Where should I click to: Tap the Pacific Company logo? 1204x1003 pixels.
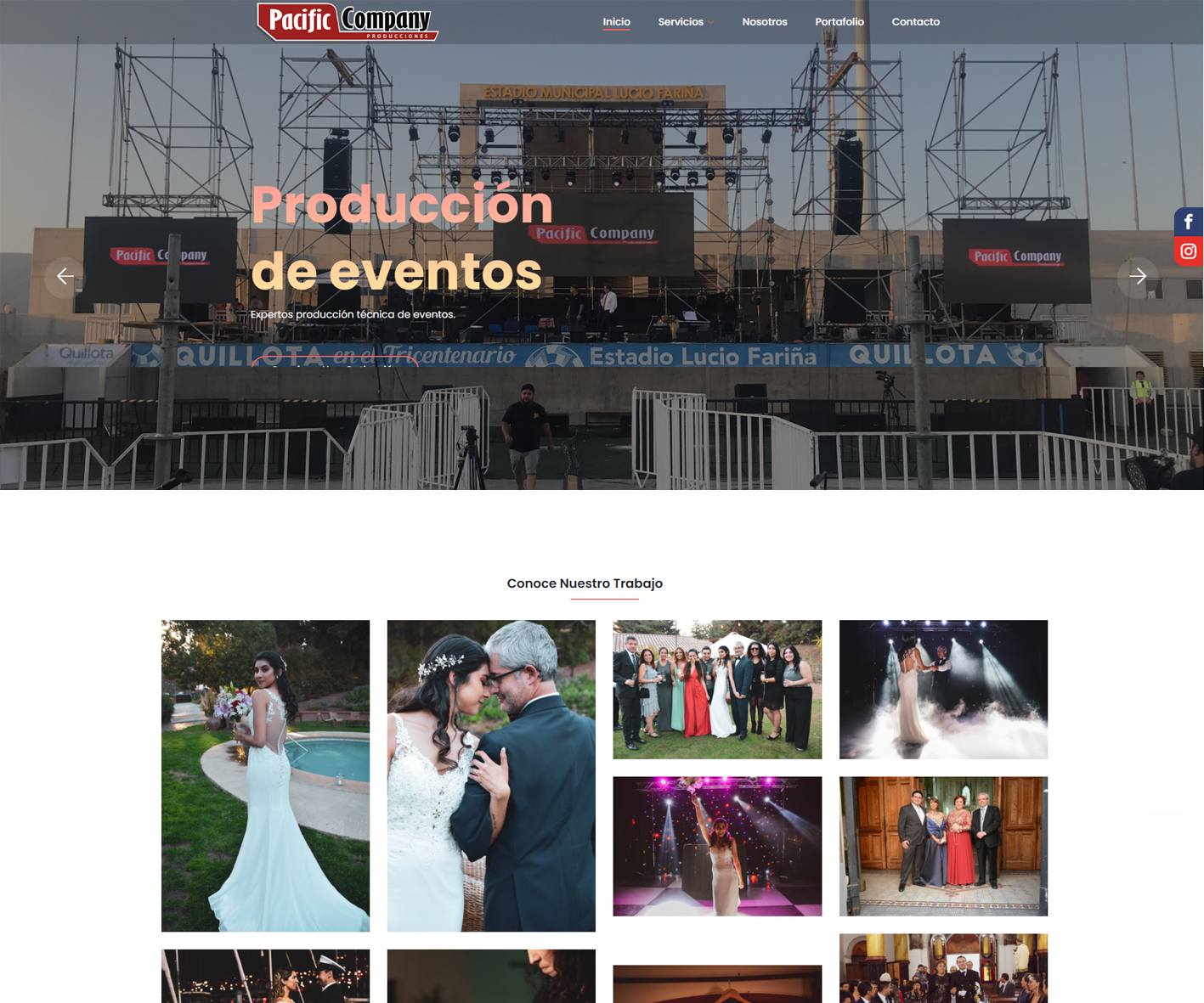[347, 22]
